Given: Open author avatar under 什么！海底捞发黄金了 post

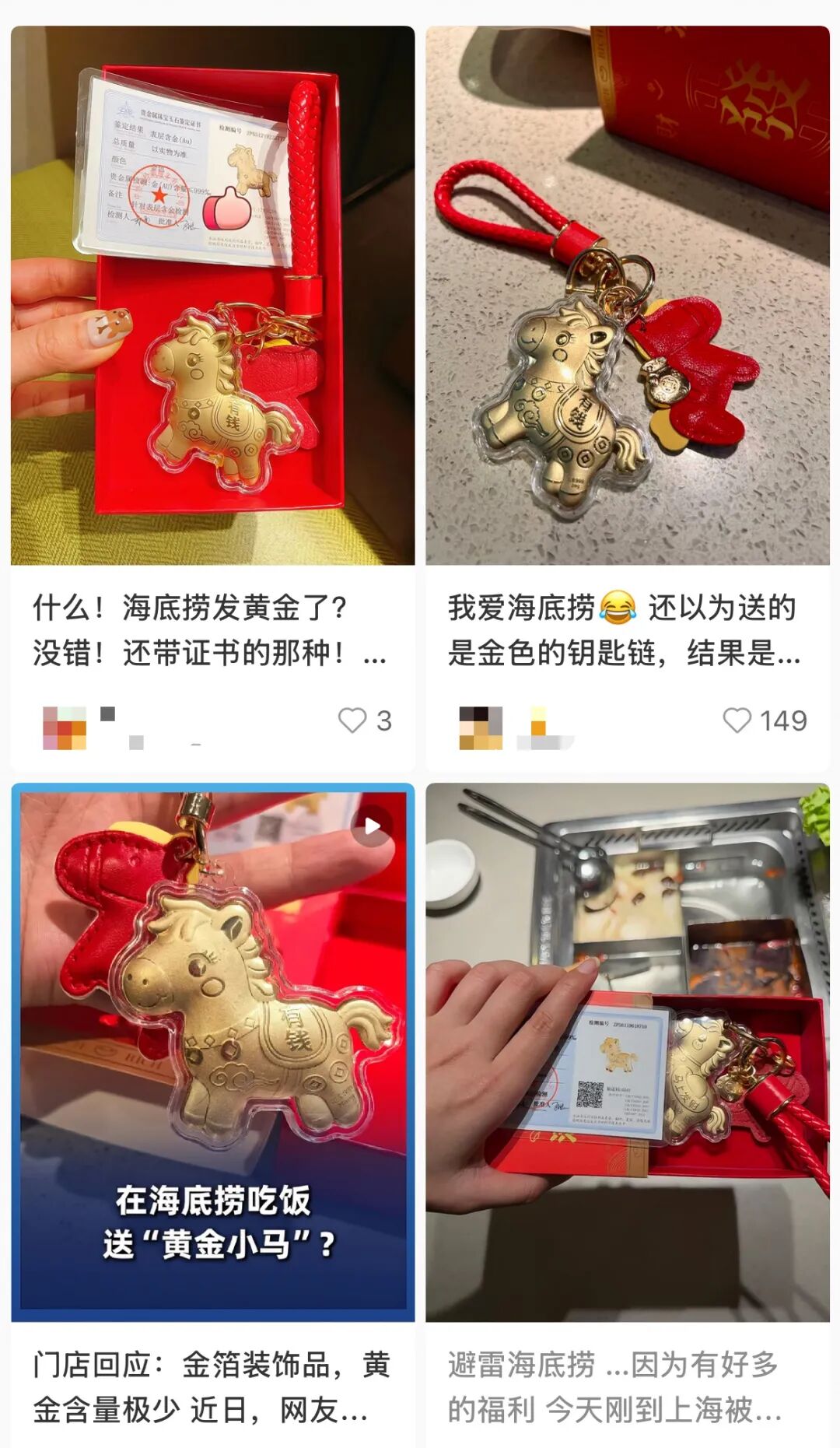Looking at the screenshot, I should coord(65,728).
